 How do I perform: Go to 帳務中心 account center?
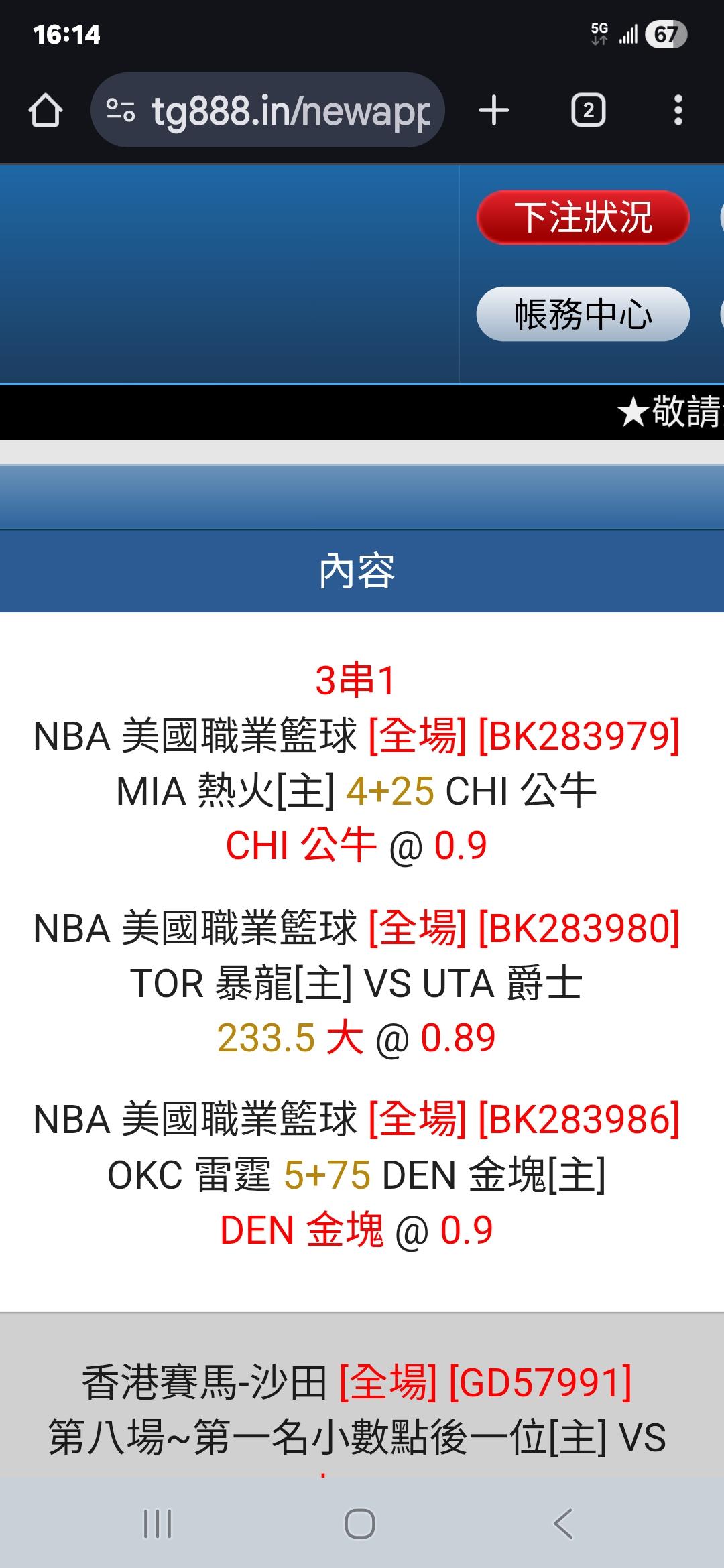click(583, 314)
